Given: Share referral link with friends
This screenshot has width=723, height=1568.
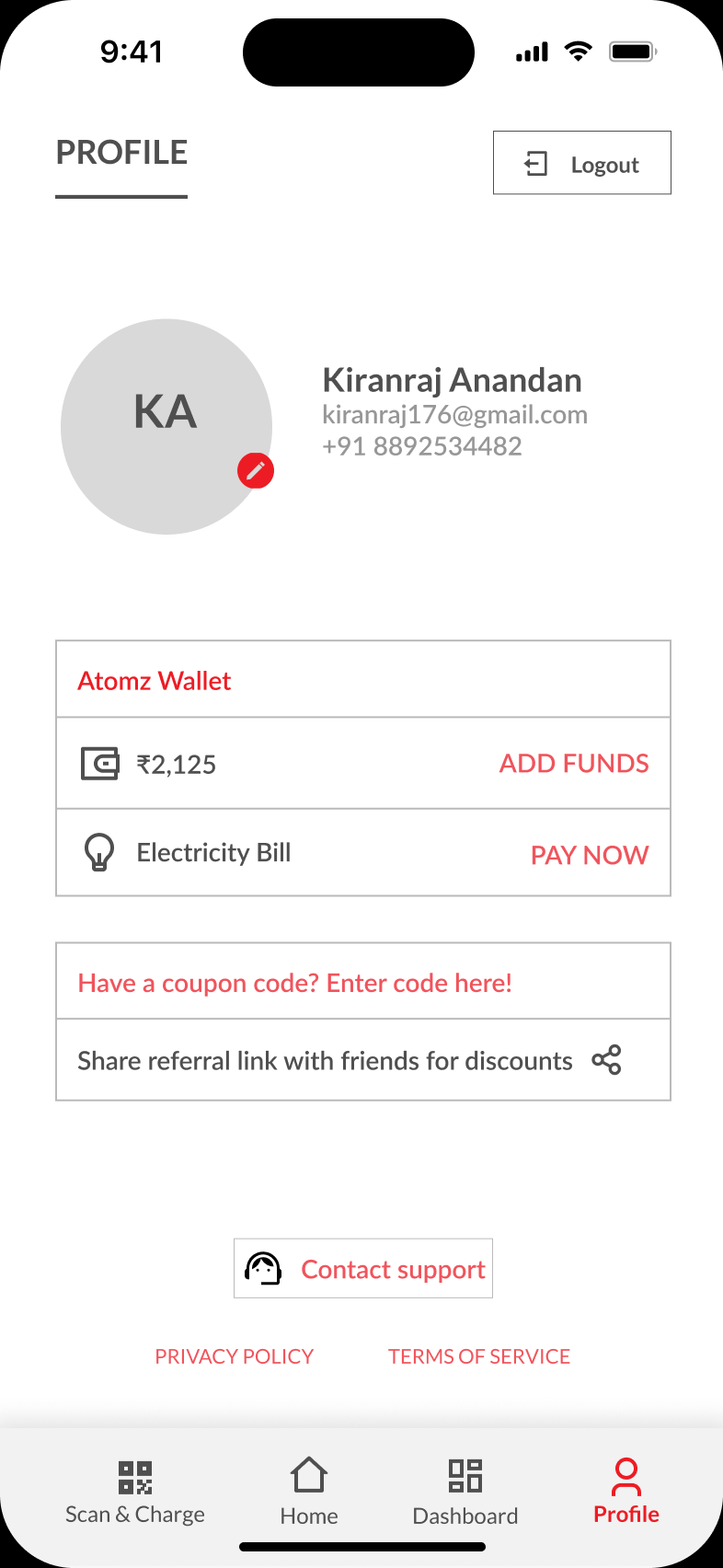Looking at the screenshot, I should [363, 1060].
